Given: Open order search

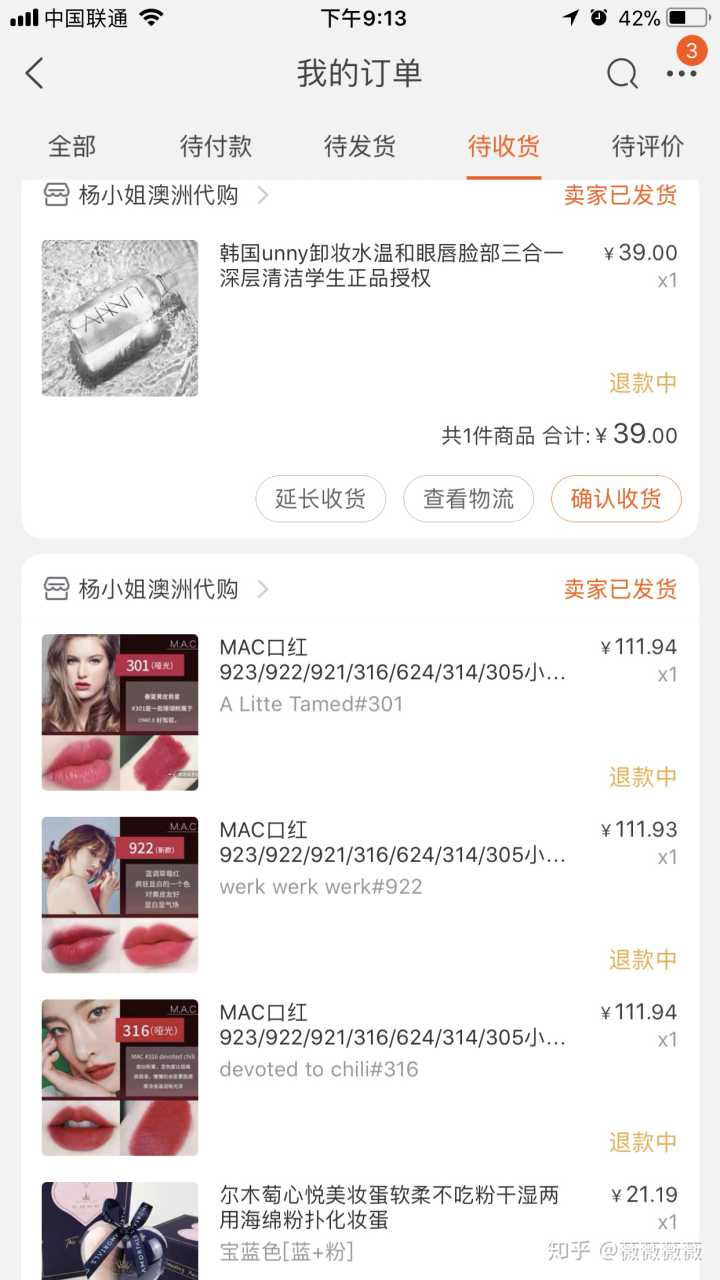Looking at the screenshot, I should (622, 73).
